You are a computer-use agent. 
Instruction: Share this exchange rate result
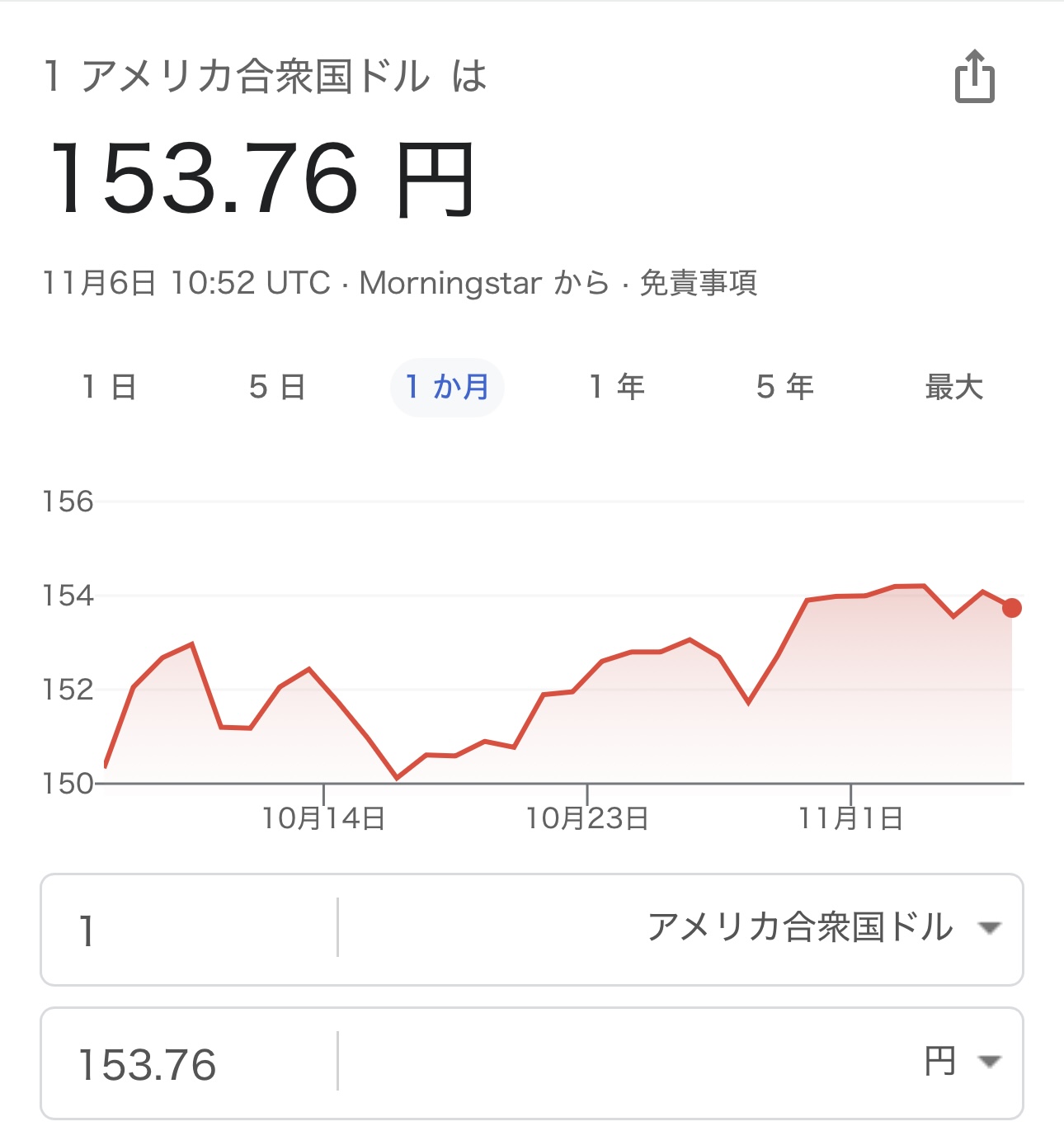click(974, 77)
